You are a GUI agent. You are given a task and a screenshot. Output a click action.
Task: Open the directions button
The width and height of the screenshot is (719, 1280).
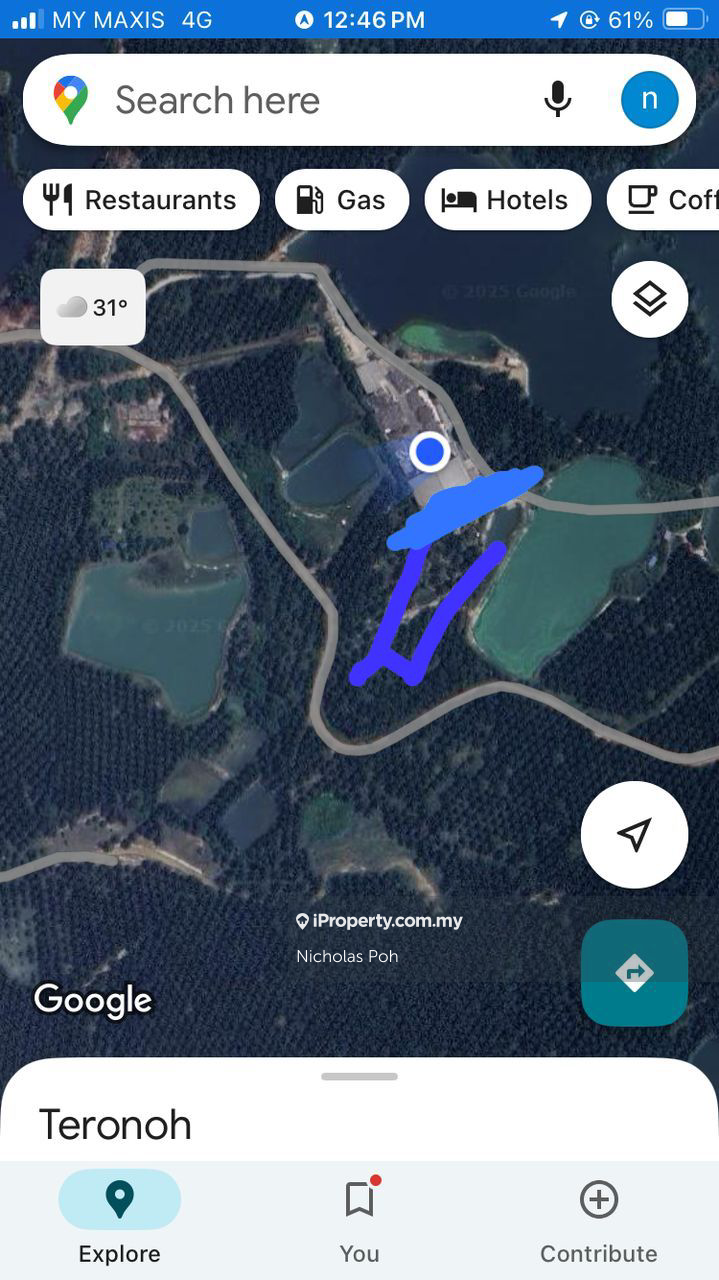[x=634, y=972]
